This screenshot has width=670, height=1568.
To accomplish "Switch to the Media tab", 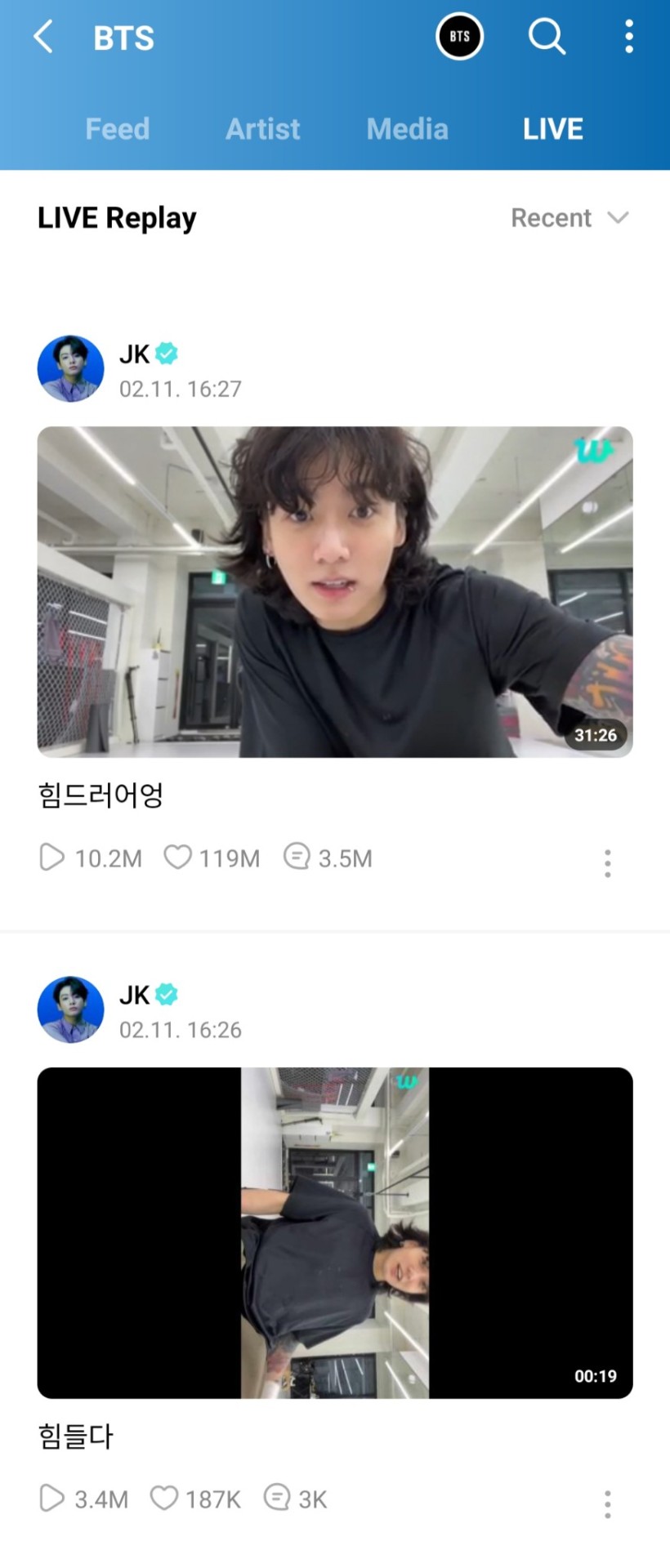I will click(408, 129).
